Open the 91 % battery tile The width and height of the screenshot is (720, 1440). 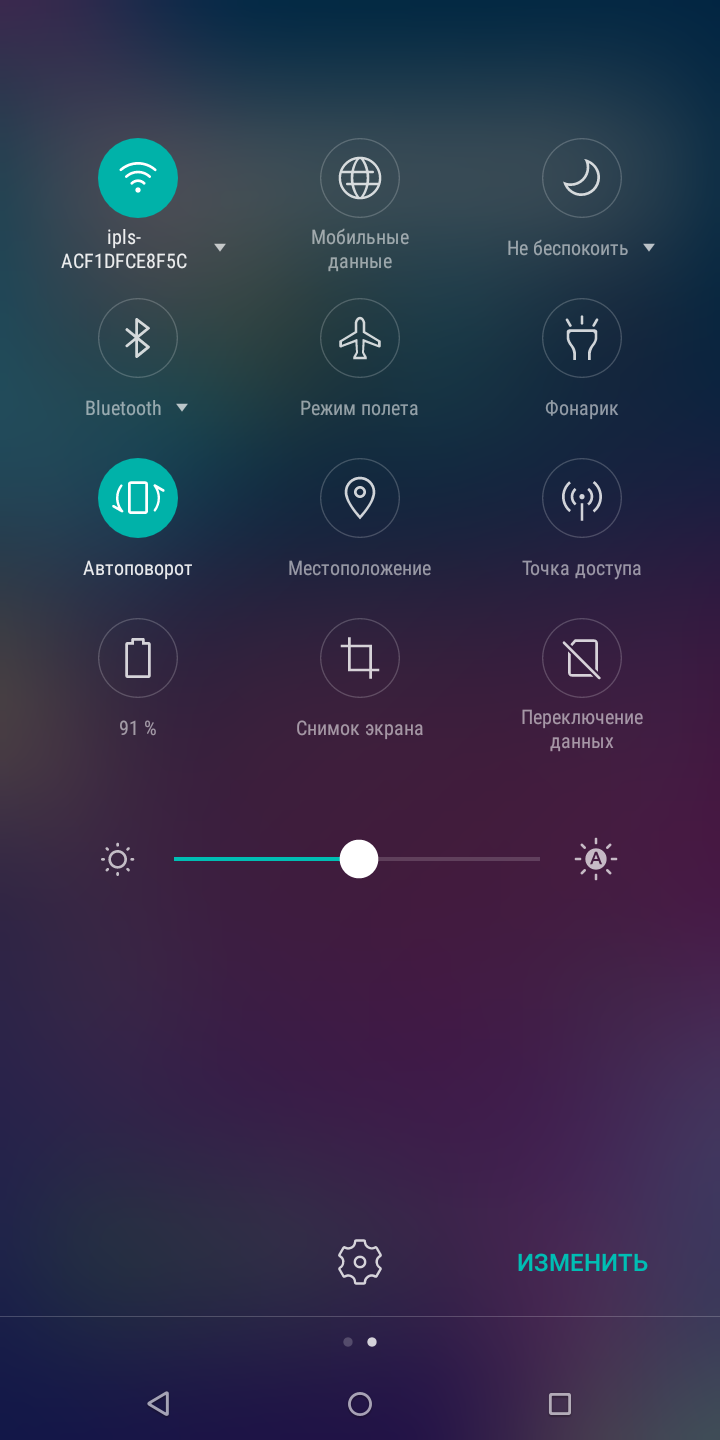coord(138,658)
